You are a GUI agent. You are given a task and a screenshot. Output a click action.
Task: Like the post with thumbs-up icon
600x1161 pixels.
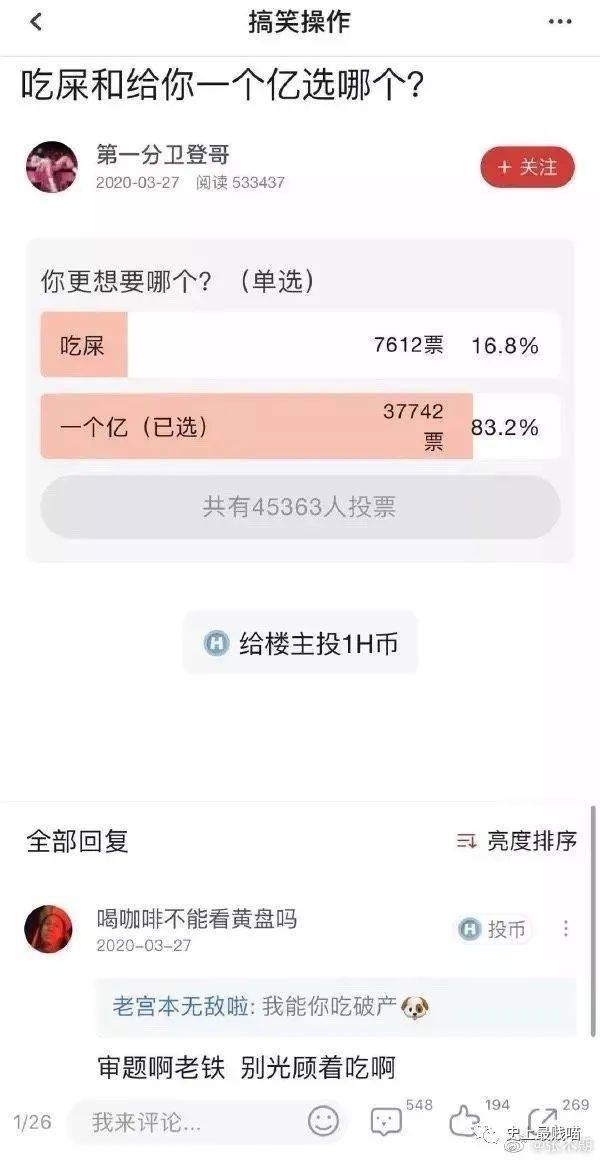click(466, 1122)
